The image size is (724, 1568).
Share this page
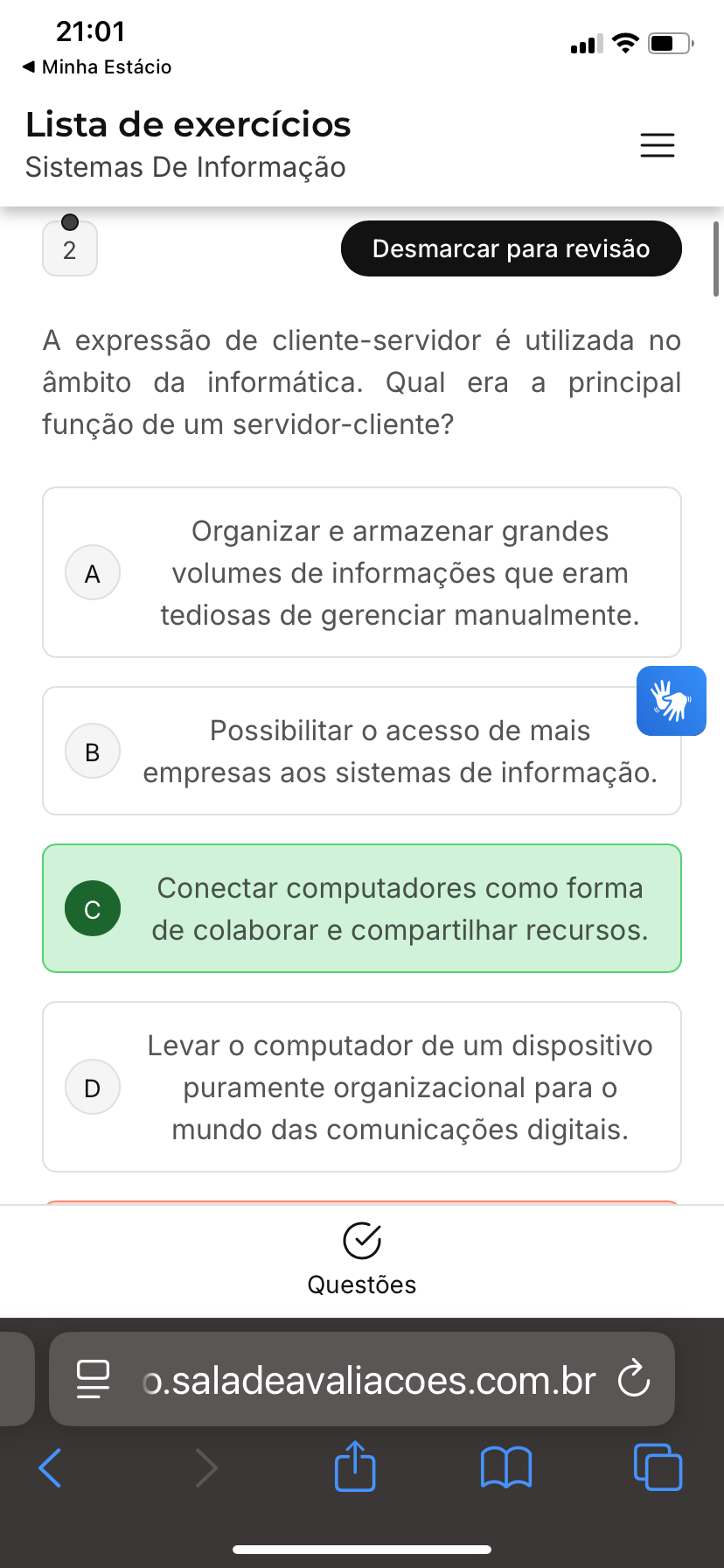[x=355, y=1466]
